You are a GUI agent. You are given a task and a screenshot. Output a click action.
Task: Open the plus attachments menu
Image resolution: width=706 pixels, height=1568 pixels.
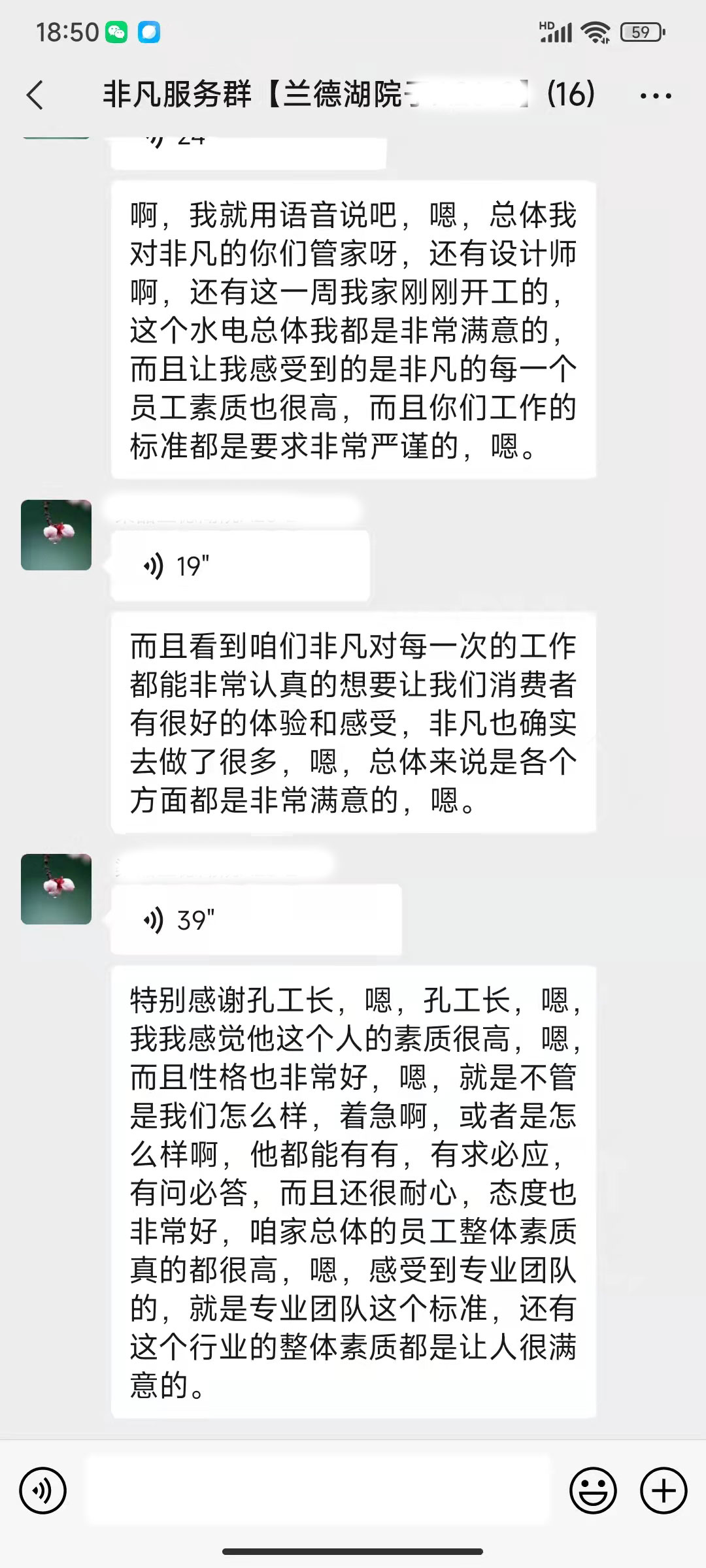(664, 1491)
